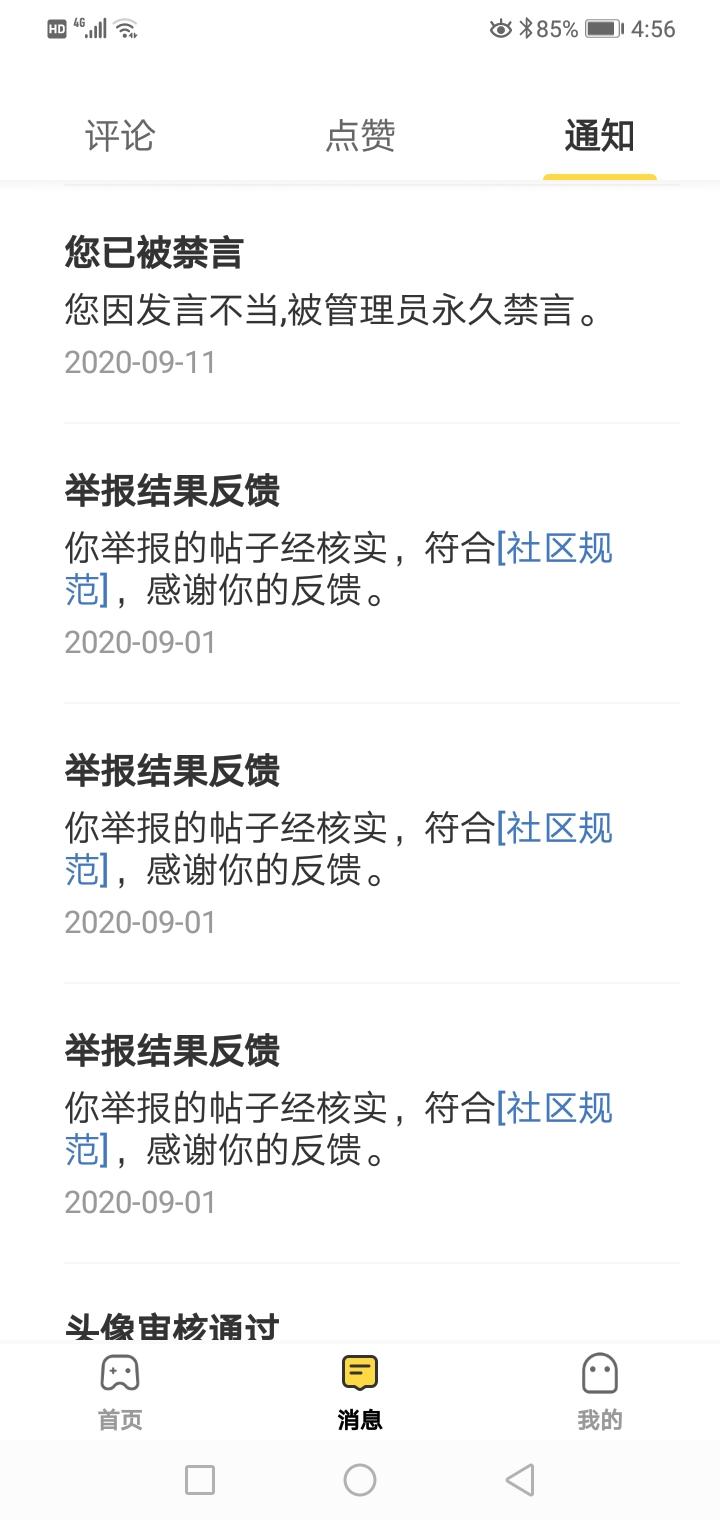The image size is (720, 1520).
Task: Go to 首页 in bottom navigation
Action: (120, 1392)
